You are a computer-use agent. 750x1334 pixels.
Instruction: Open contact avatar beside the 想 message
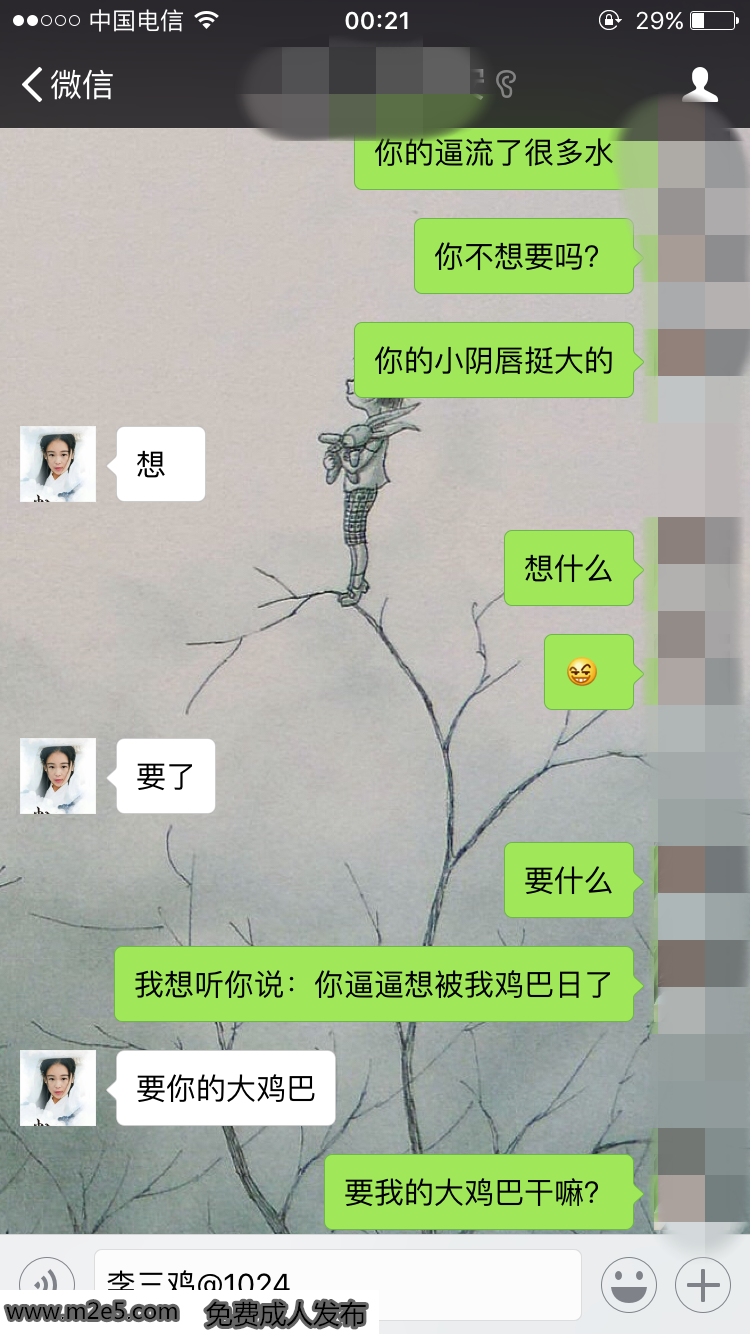[58, 464]
